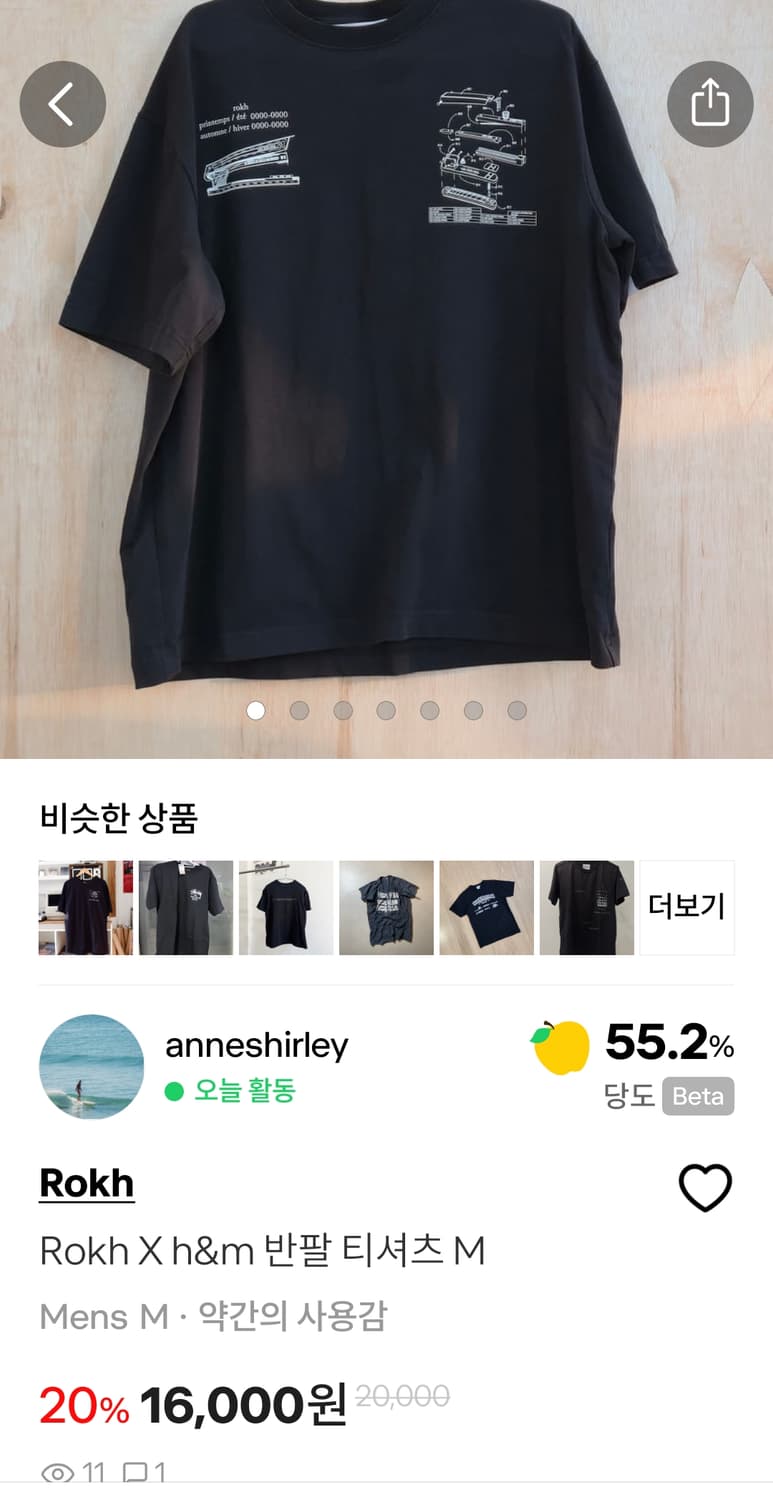The height and width of the screenshot is (1500, 773).
Task: Tap 더보기 to see more similar items
Action: pos(687,907)
